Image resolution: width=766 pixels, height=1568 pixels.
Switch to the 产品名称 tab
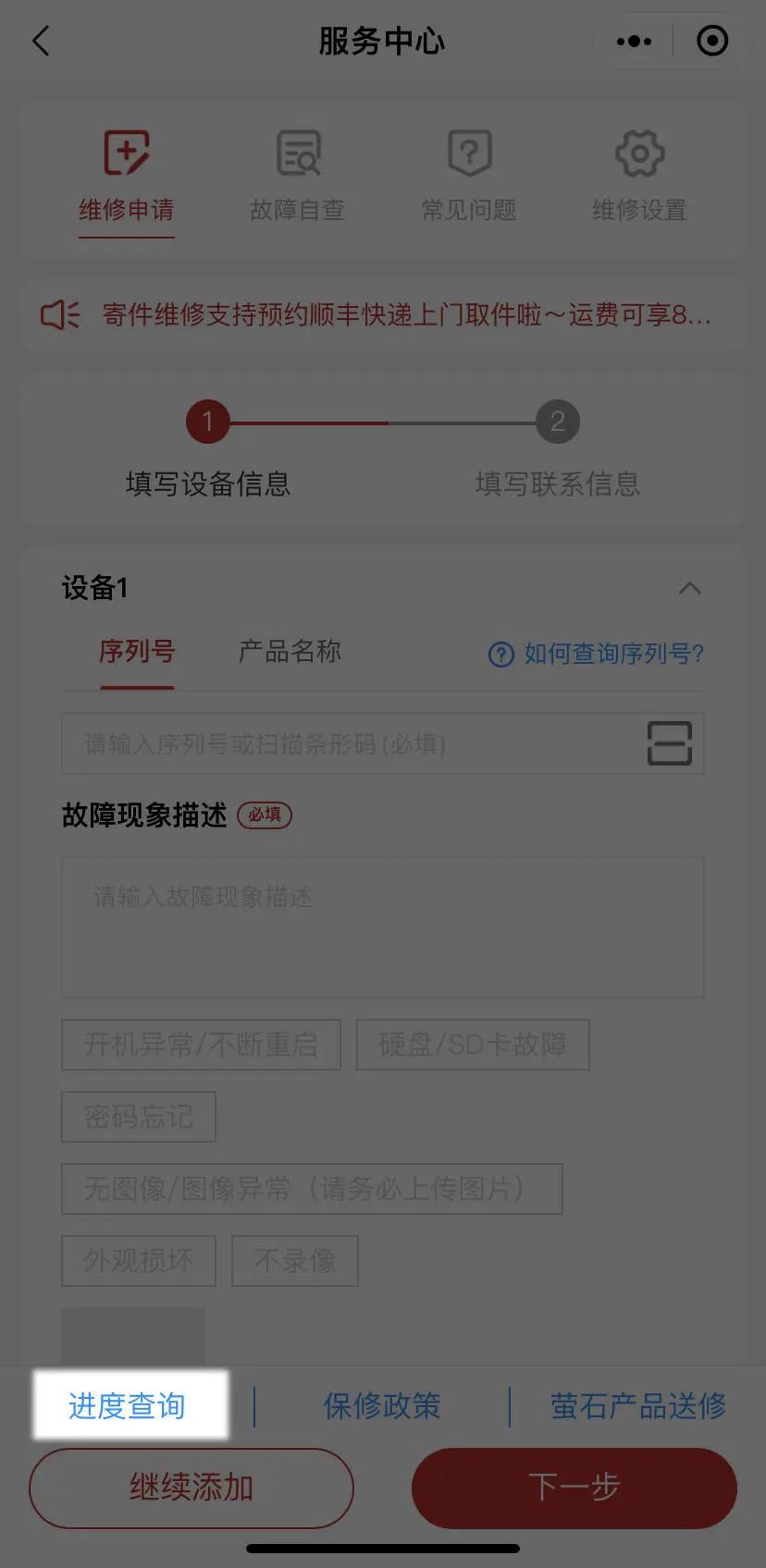(x=290, y=652)
